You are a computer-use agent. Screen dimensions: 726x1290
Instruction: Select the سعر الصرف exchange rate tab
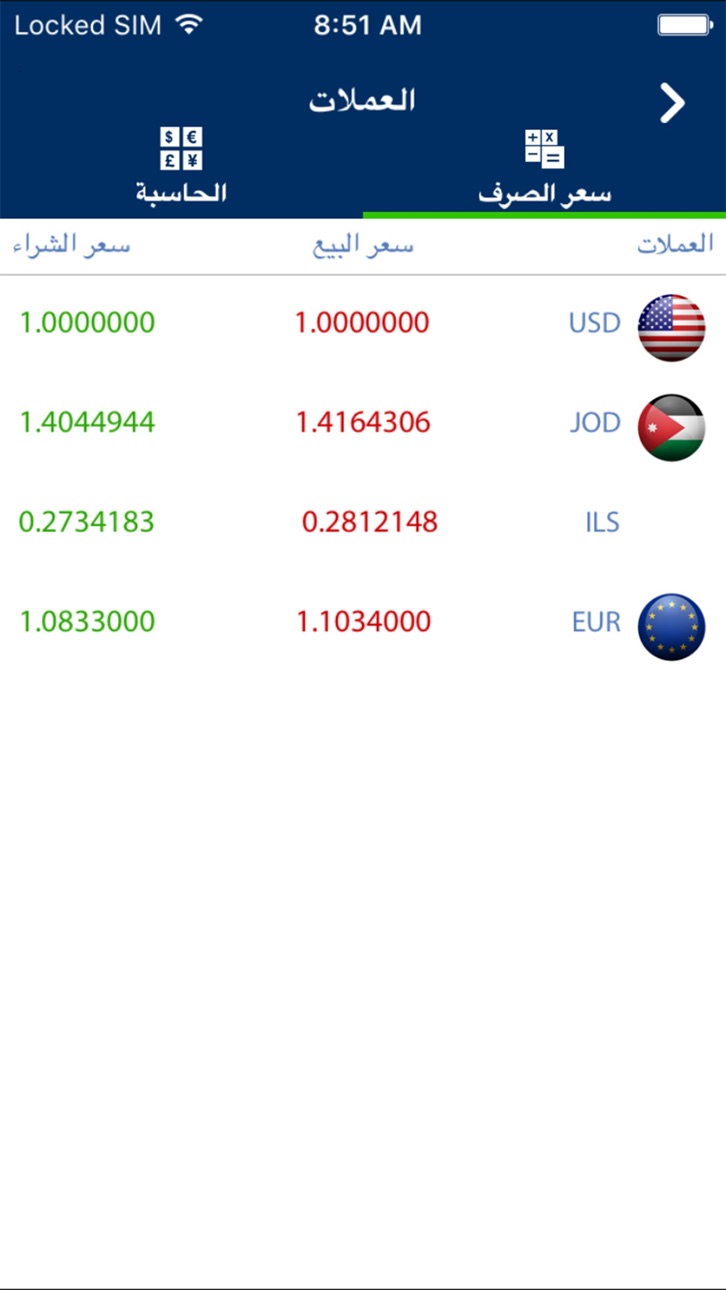pyautogui.click(x=544, y=168)
